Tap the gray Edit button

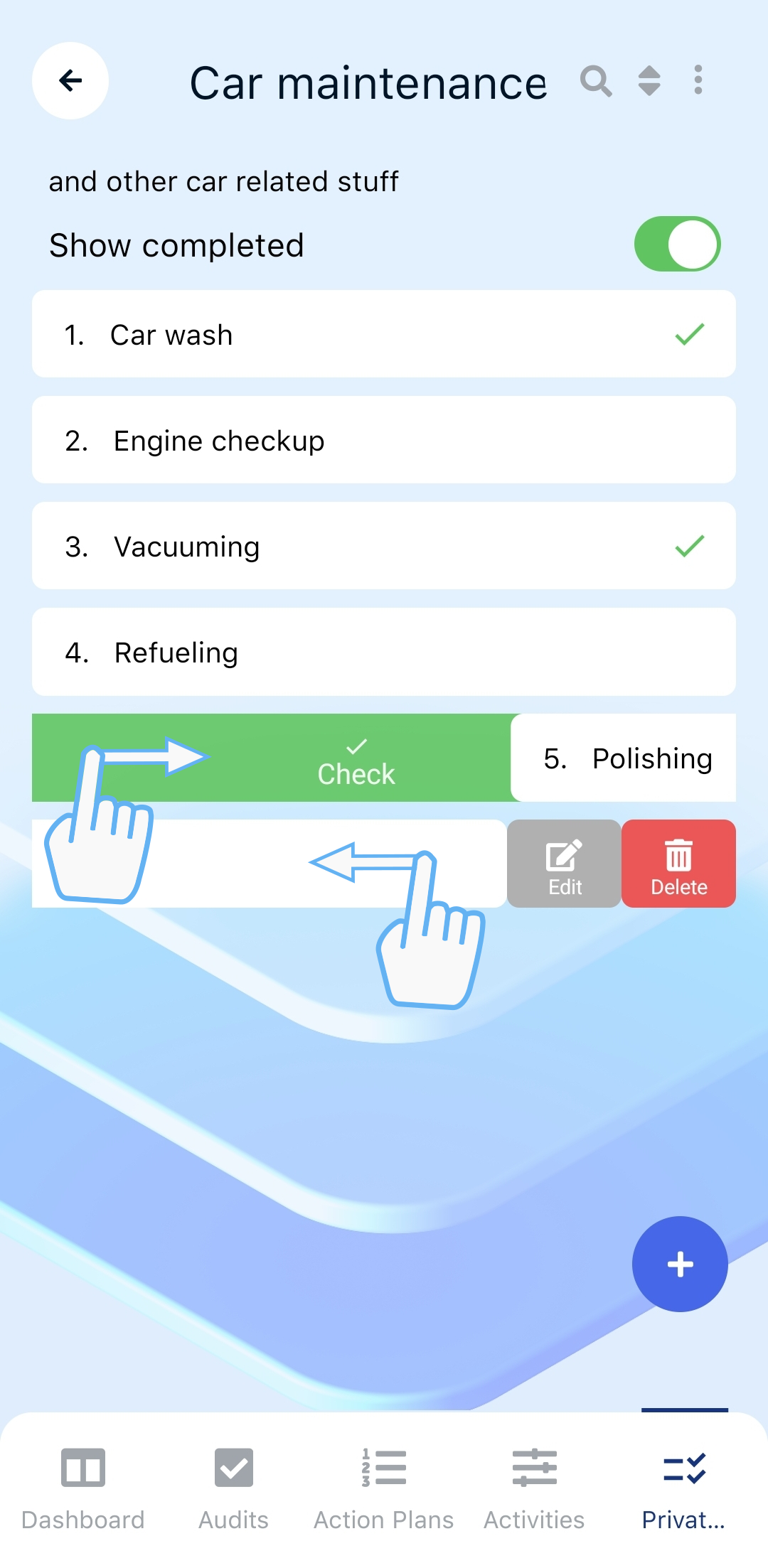point(565,864)
